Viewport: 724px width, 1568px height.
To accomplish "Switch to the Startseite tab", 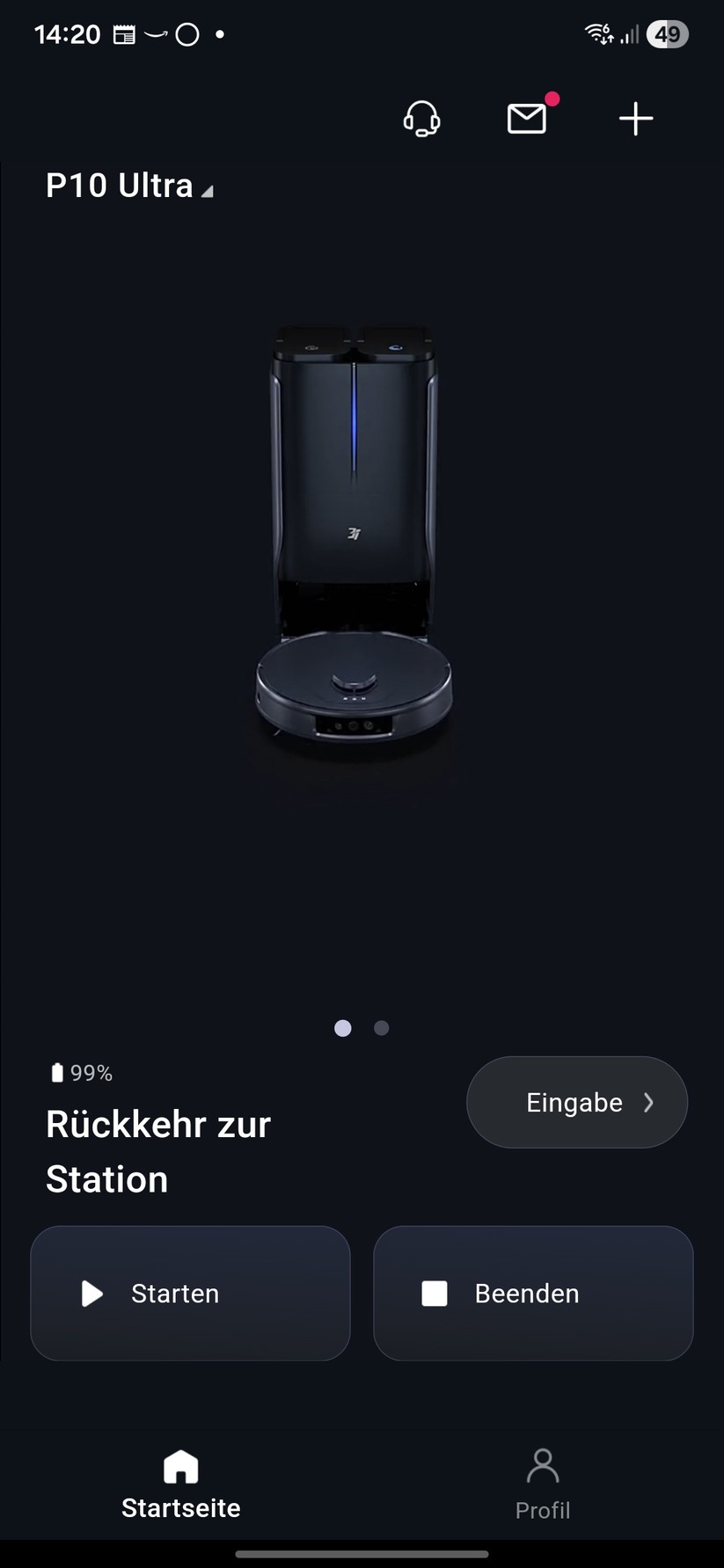I will coord(180,1483).
